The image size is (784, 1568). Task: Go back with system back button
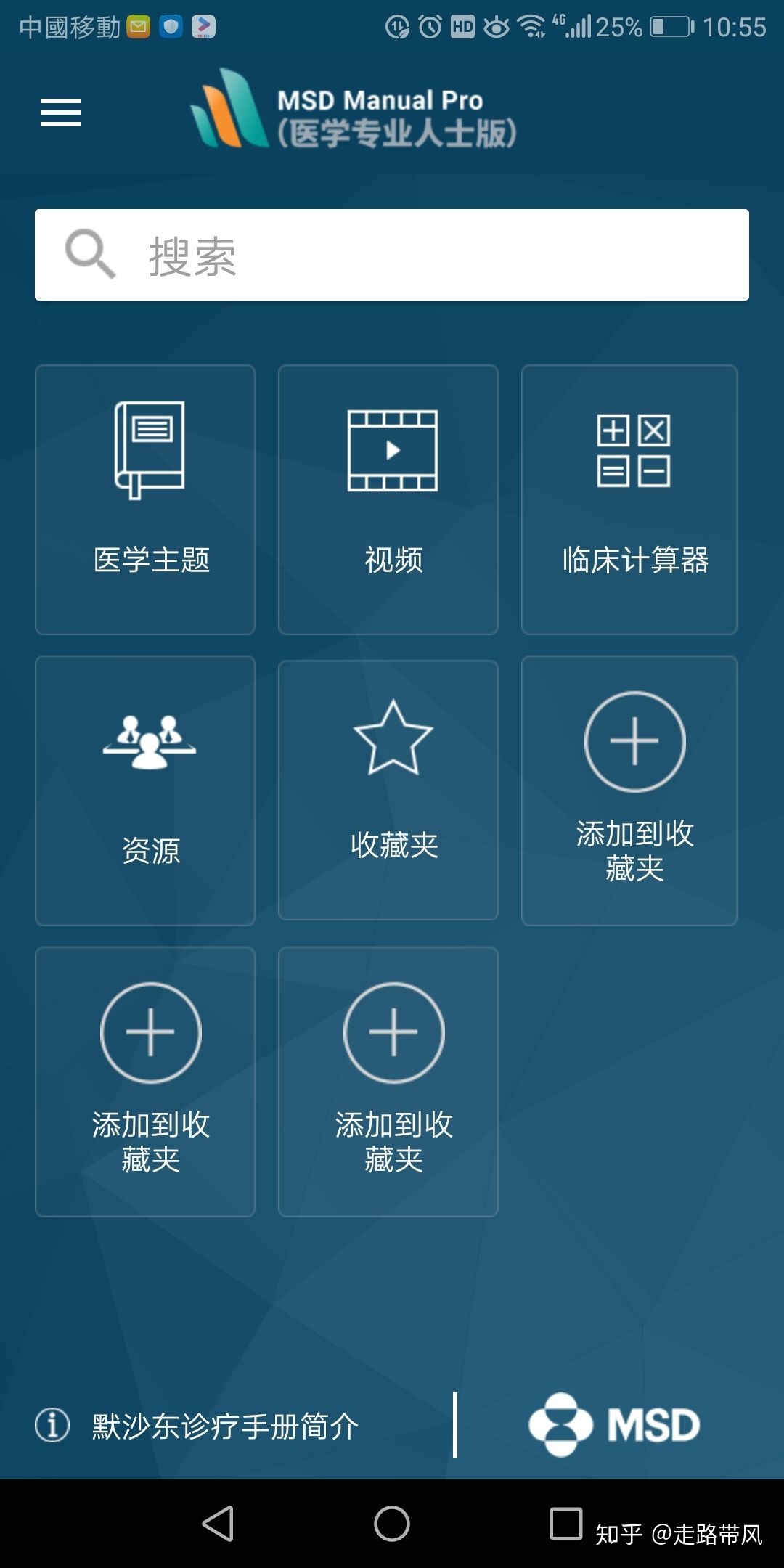(218, 1523)
